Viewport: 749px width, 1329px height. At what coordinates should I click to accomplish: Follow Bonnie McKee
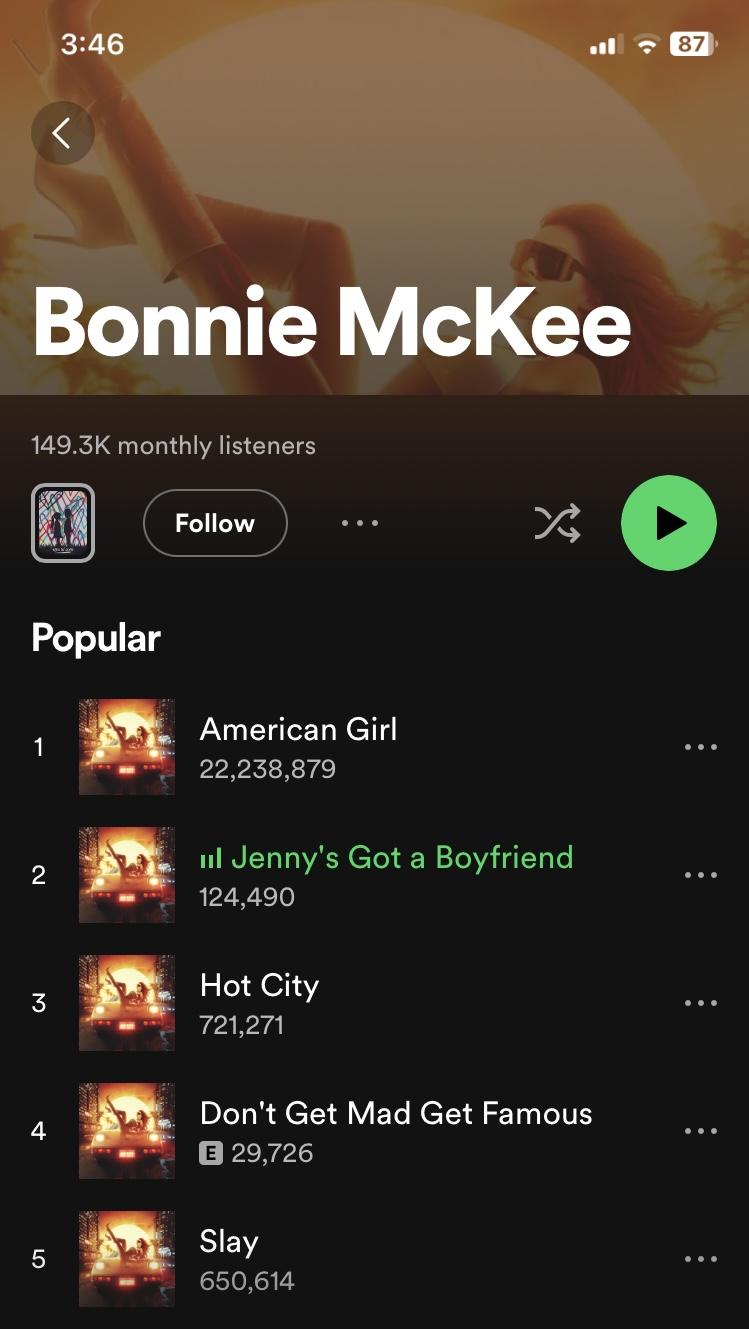click(215, 523)
